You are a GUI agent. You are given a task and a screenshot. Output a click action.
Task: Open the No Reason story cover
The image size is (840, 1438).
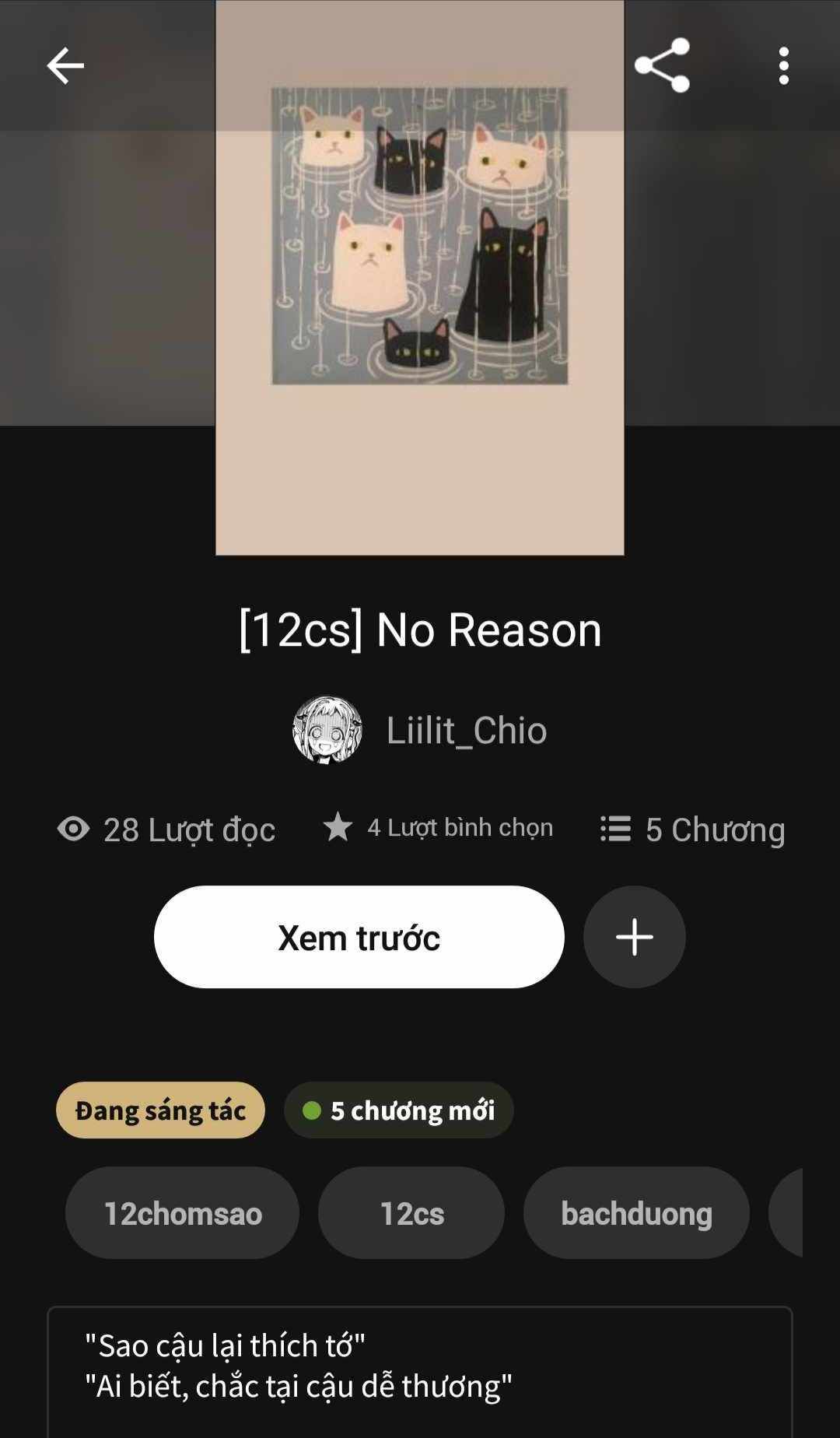(x=419, y=278)
